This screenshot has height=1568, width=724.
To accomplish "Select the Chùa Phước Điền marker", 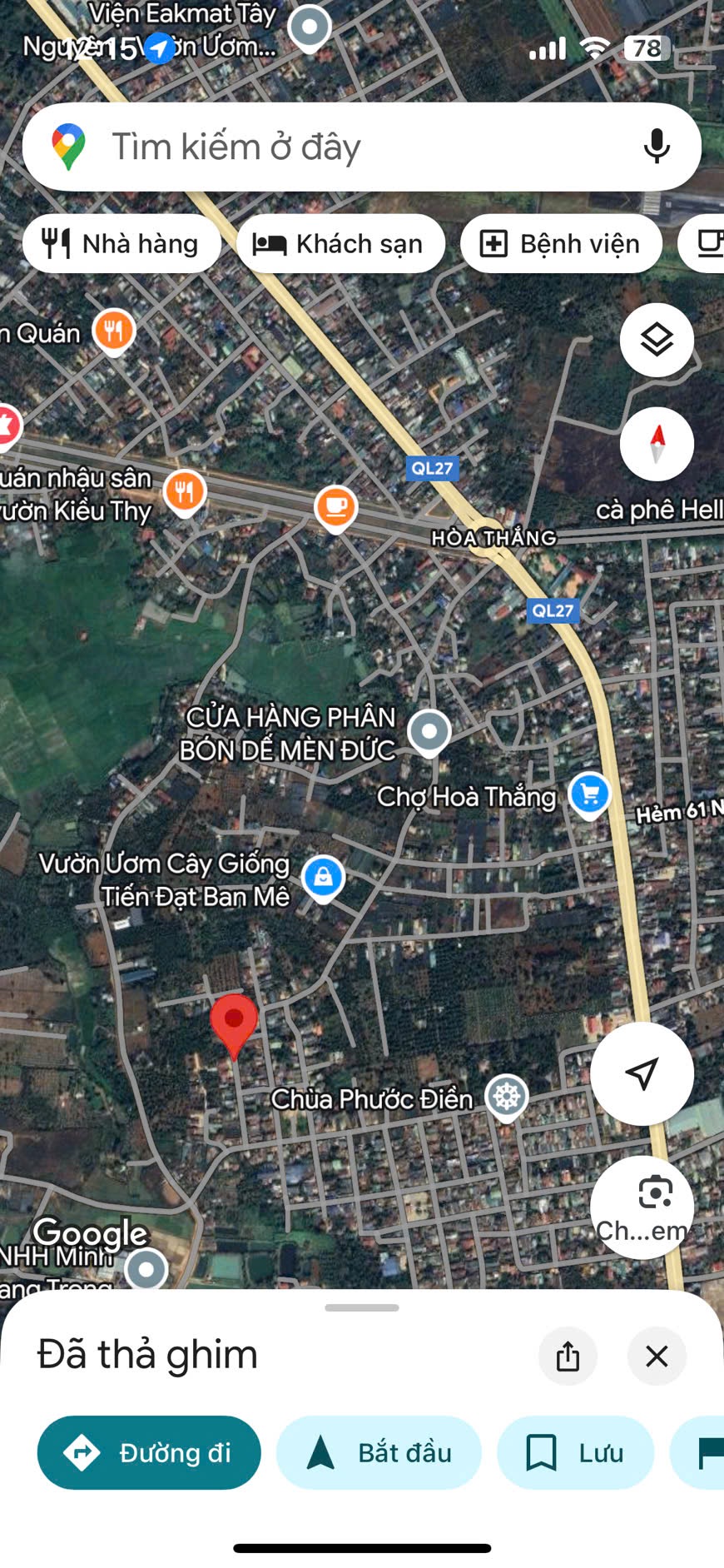I will [x=507, y=1096].
